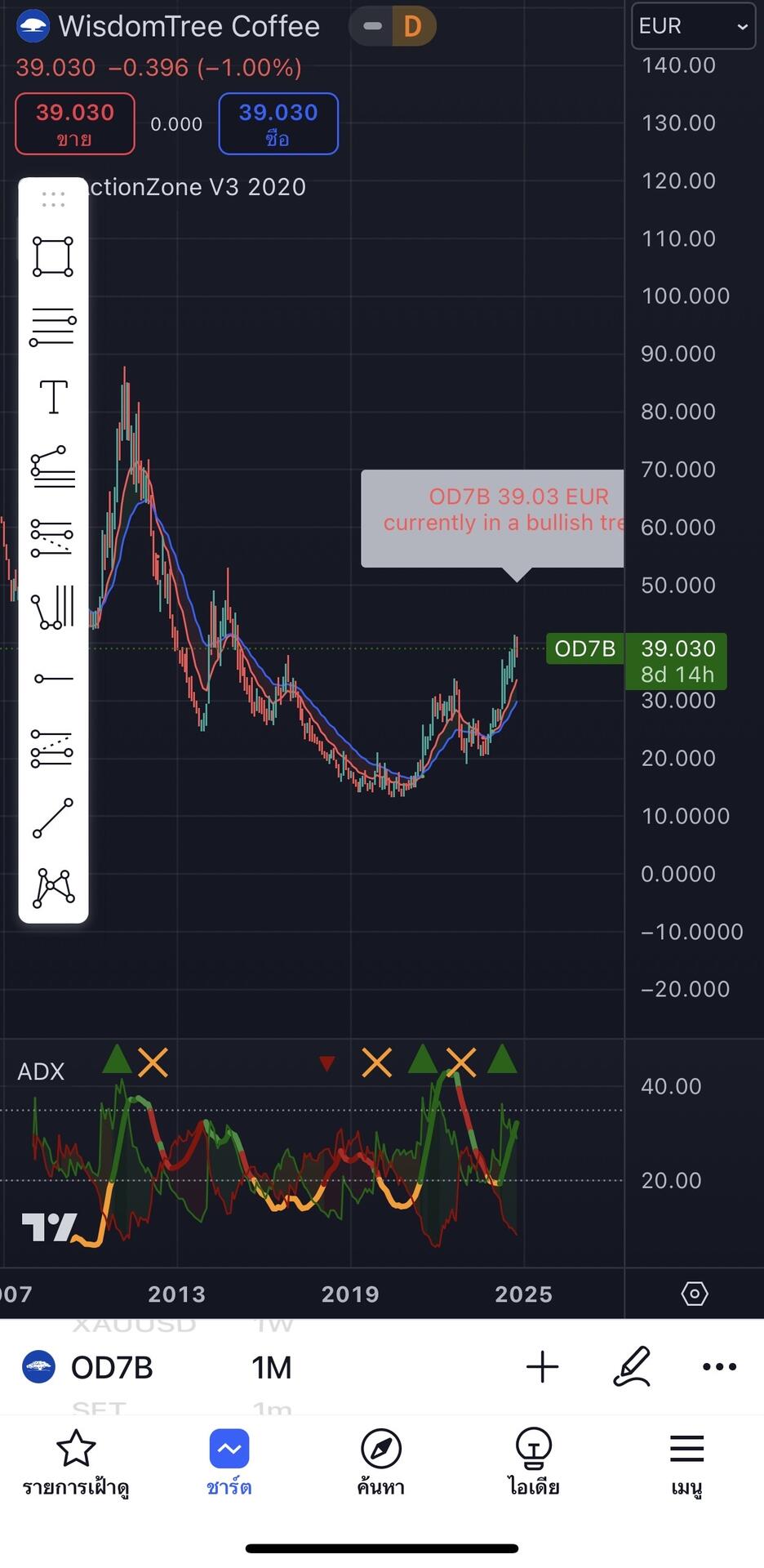Tap the plus icon to add
This screenshot has width=764, height=1568.
[542, 1366]
